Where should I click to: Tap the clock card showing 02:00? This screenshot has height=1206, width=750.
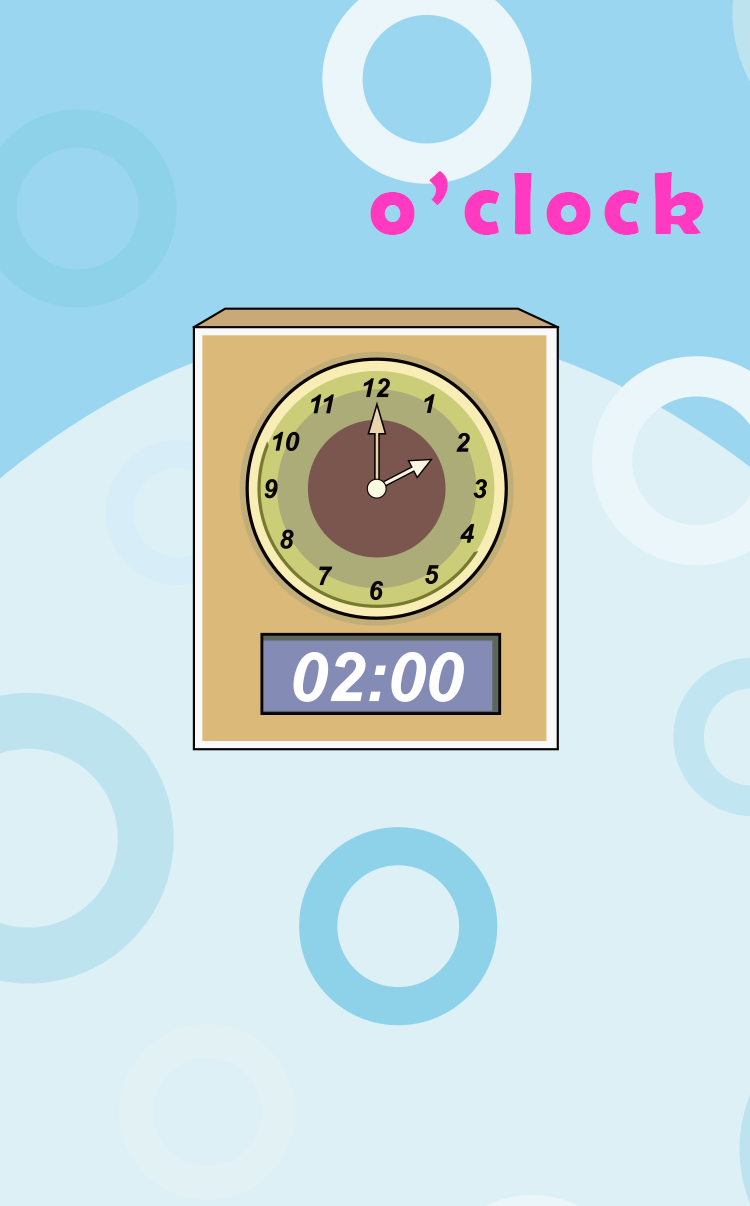[375, 529]
